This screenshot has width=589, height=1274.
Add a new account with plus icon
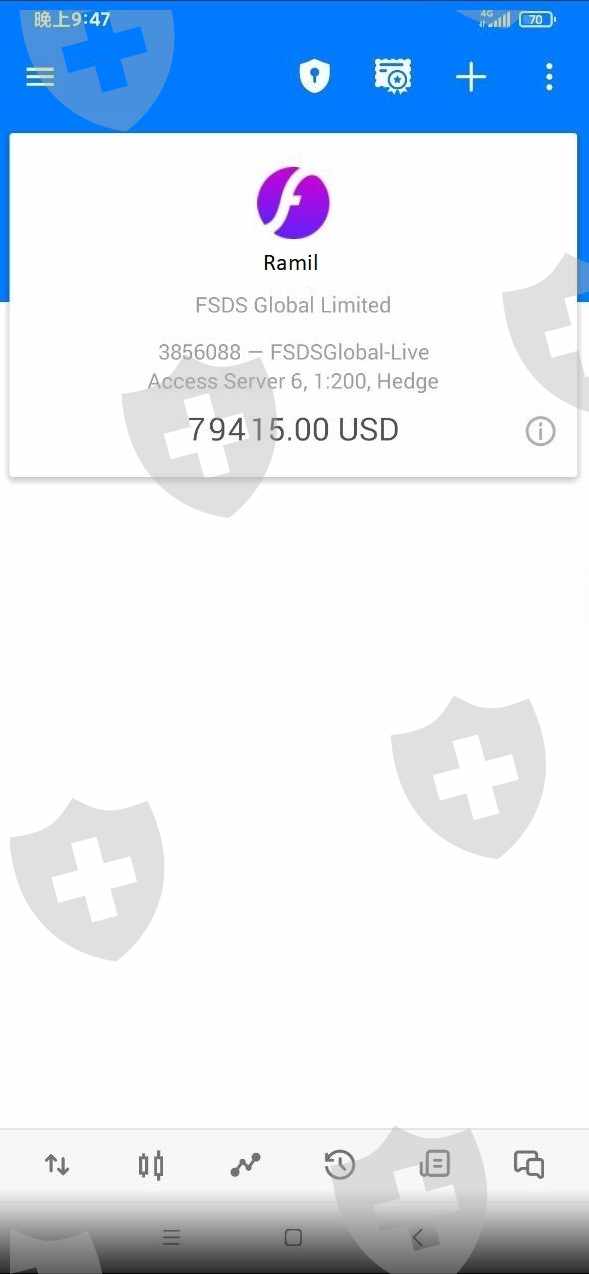pyautogui.click(x=471, y=77)
